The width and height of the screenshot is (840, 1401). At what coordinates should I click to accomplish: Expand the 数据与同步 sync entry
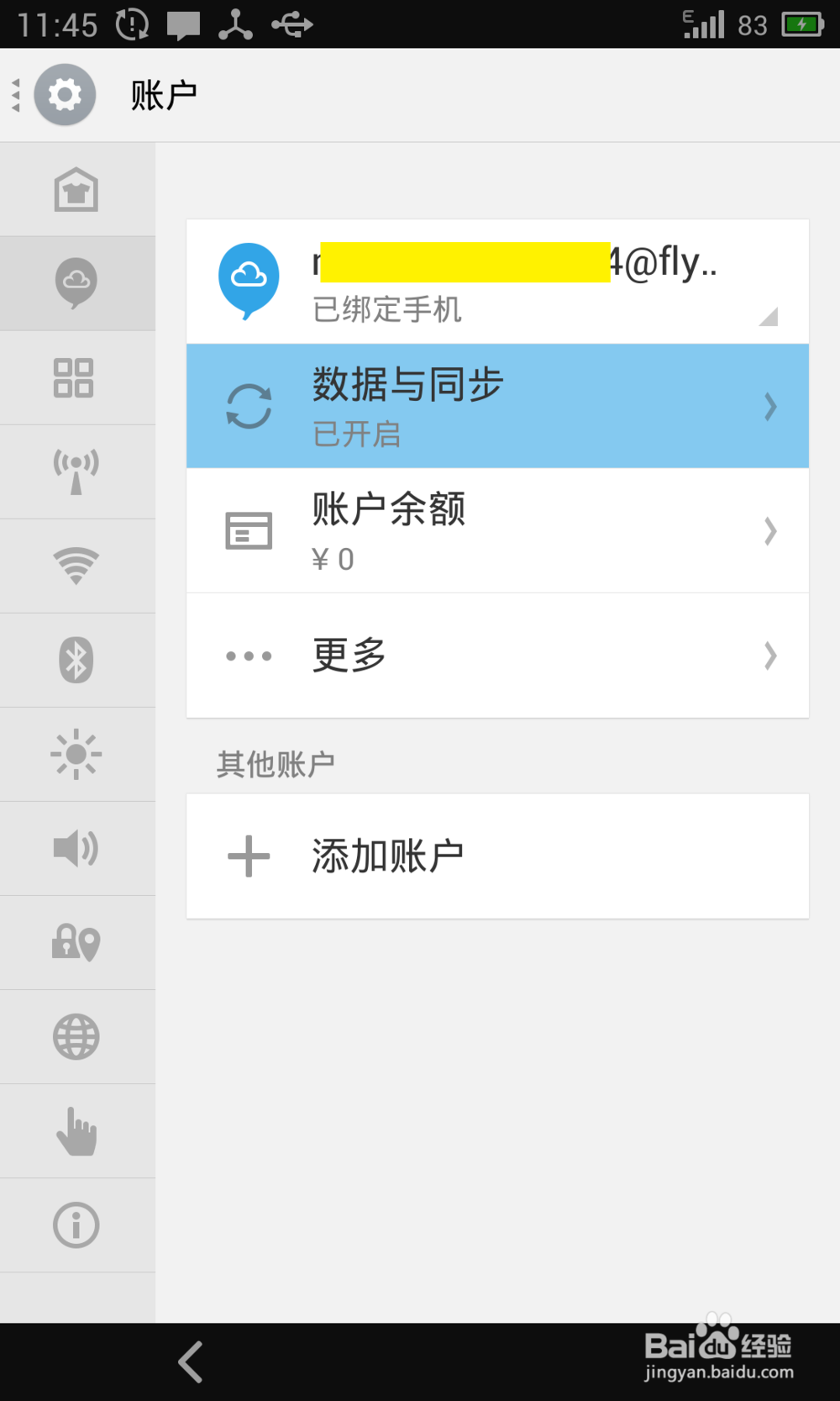497,405
